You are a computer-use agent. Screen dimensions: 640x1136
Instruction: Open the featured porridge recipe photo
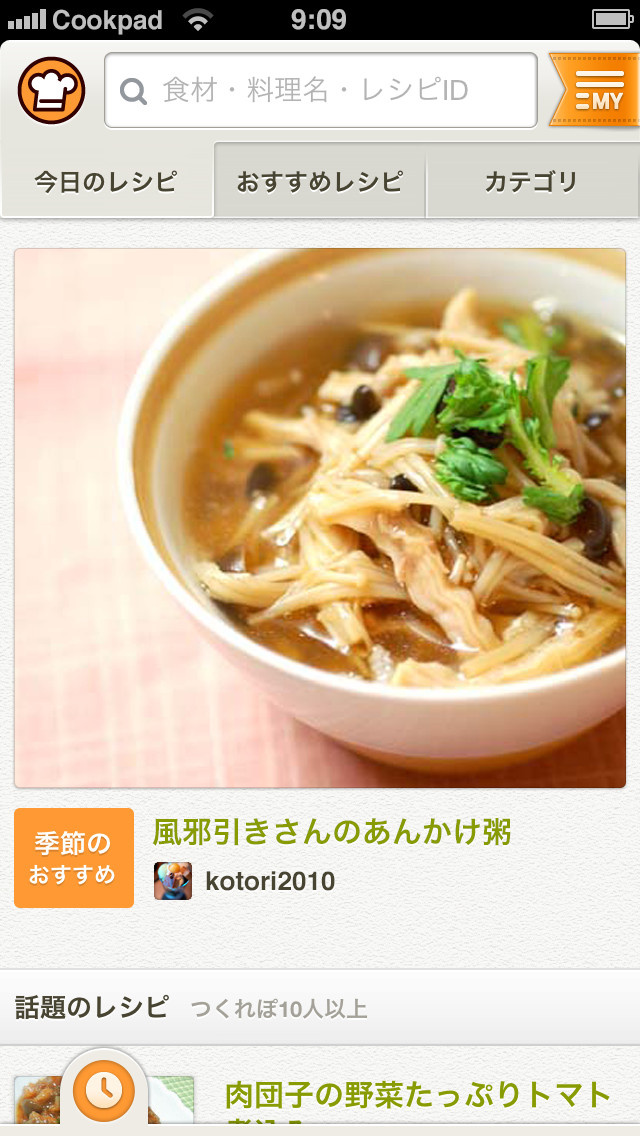tap(320, 518)
